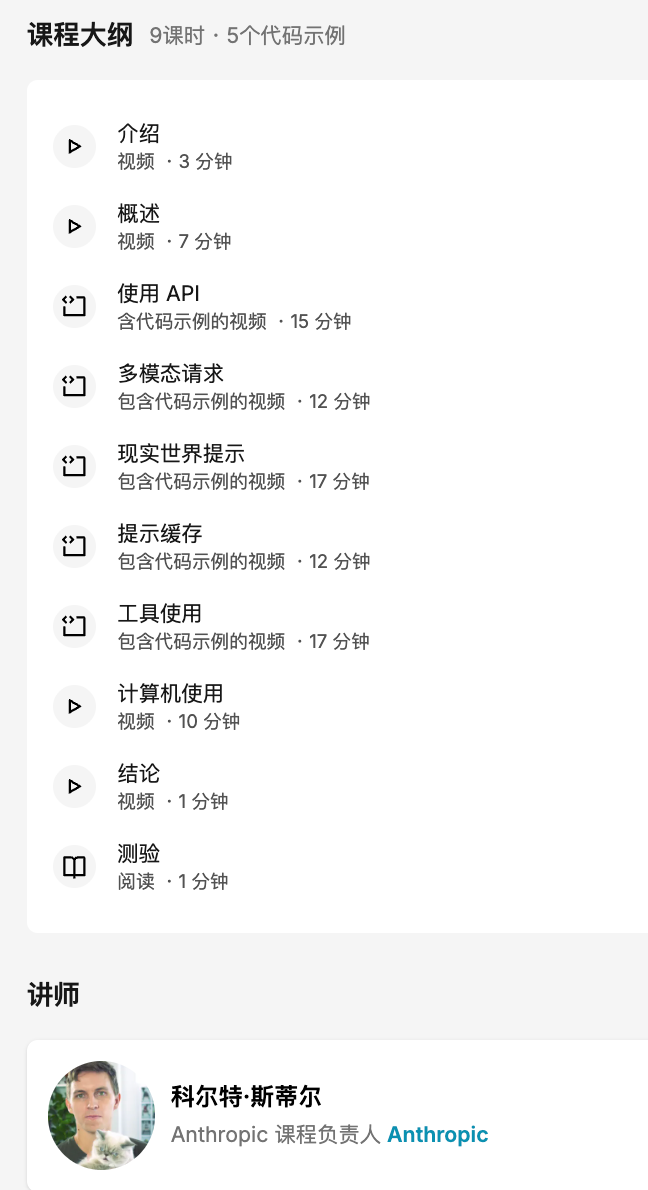
Task: Open the 现实世界提示 lesson
Action: pyautogui.click(x=181, y=454)
